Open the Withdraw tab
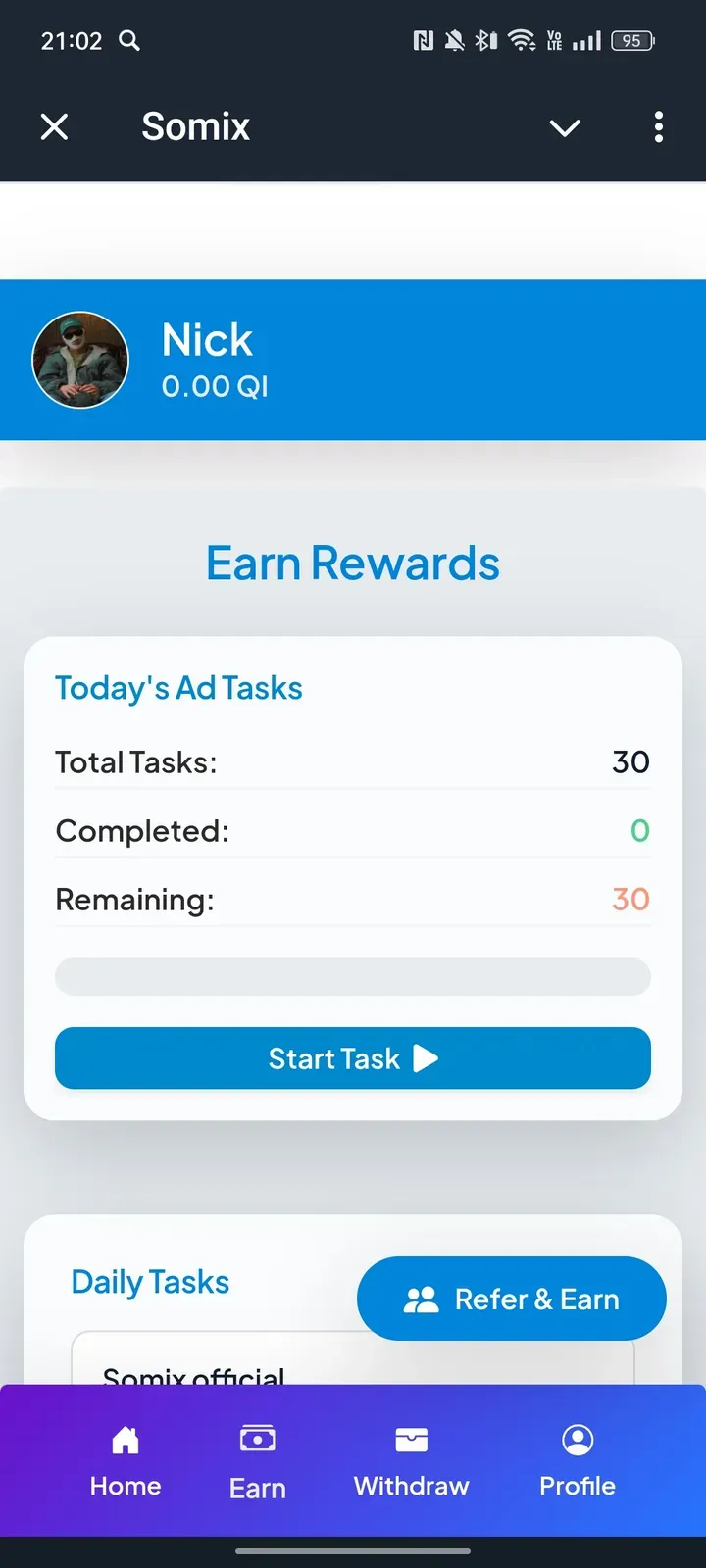Viewport: 706px width, 1568px height. click(x=412, y=1461)
